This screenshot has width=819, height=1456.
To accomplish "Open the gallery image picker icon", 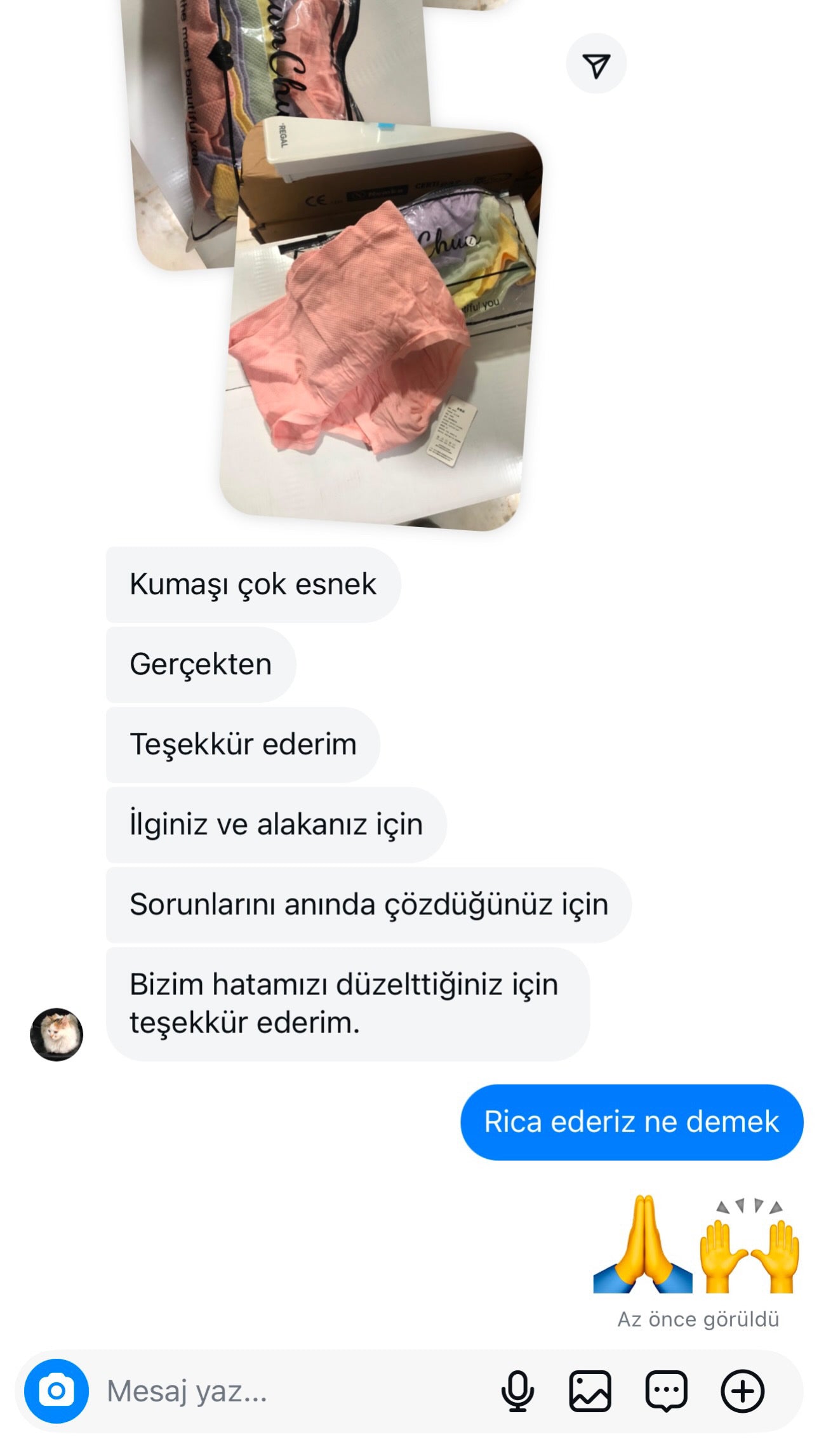I will pos(590,1391).
